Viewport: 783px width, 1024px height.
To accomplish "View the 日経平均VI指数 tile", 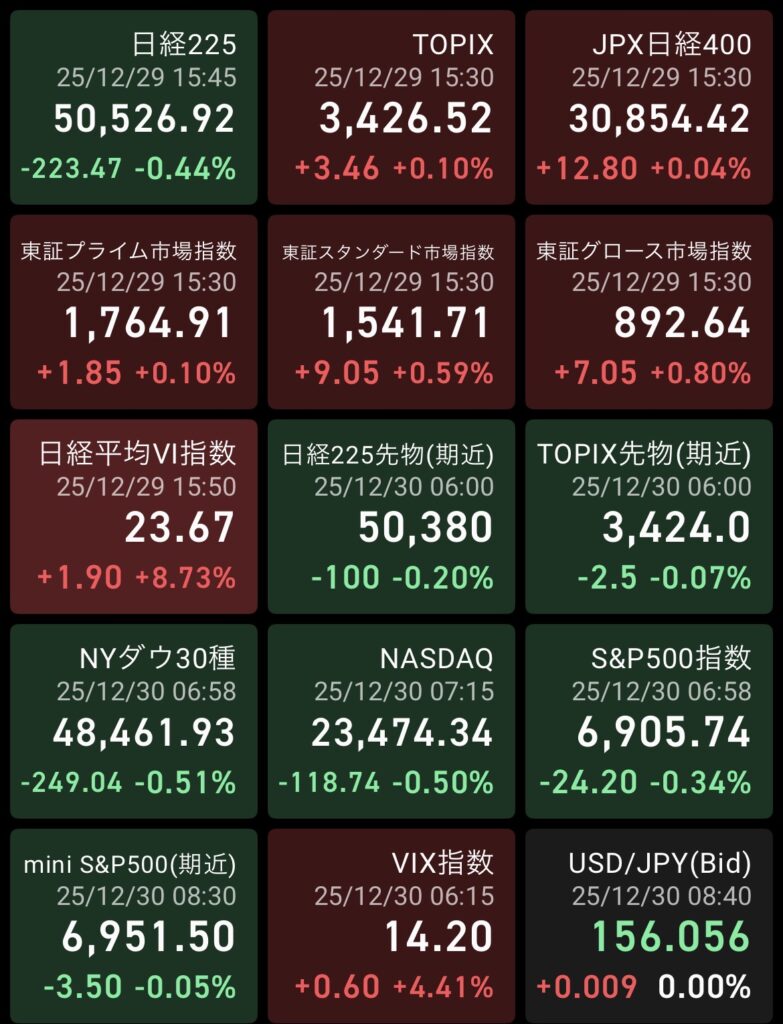I will (133, 516).
